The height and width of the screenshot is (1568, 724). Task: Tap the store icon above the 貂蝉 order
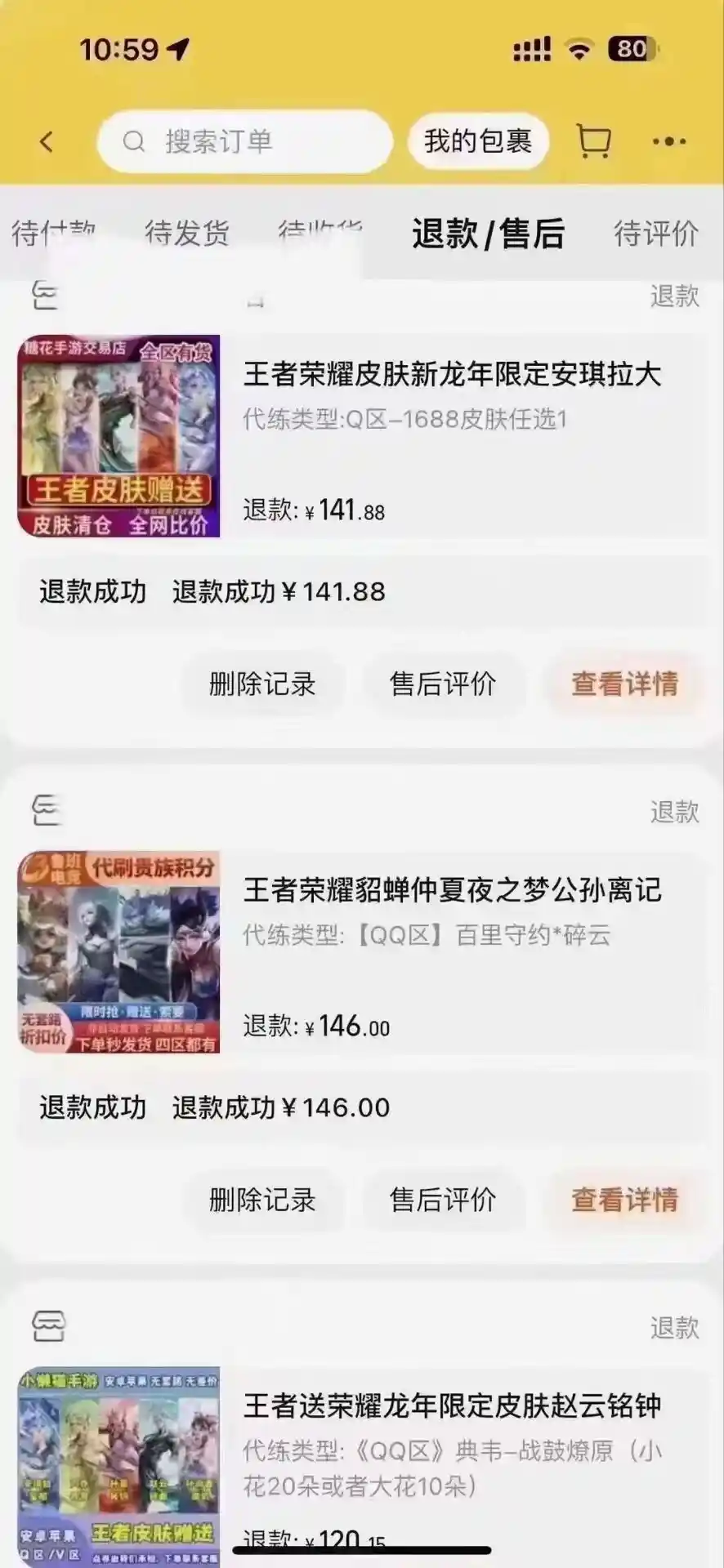click(47, 811)
